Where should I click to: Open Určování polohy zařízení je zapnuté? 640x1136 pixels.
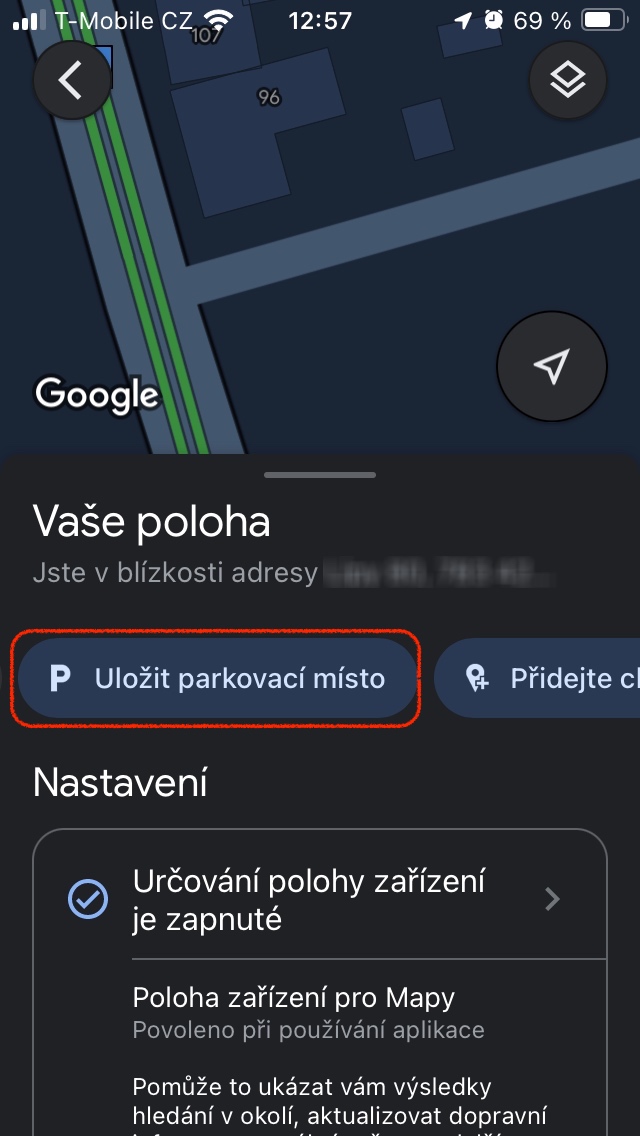(320, 899)
